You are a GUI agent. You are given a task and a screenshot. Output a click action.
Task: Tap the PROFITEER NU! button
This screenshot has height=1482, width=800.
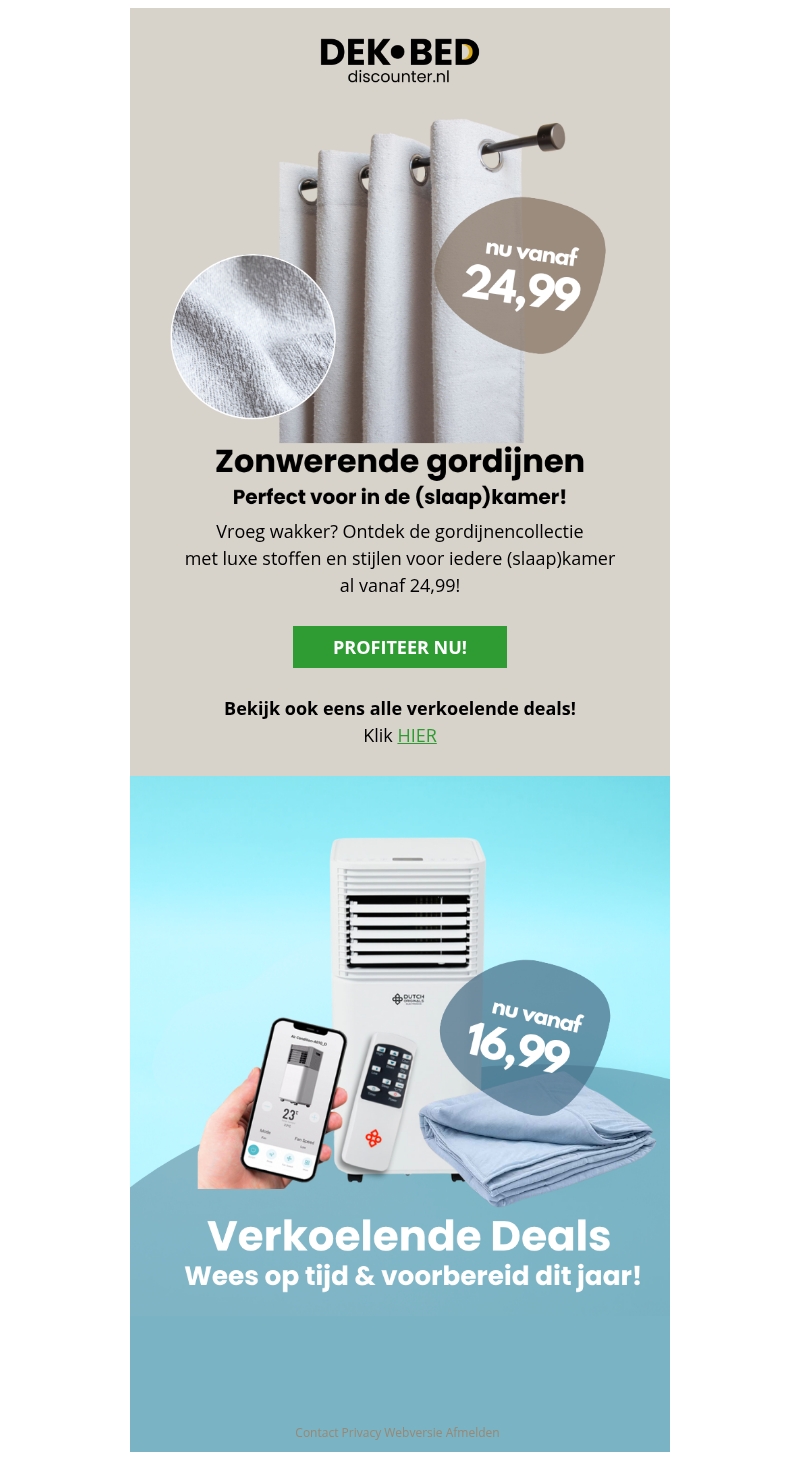(399, 647)
